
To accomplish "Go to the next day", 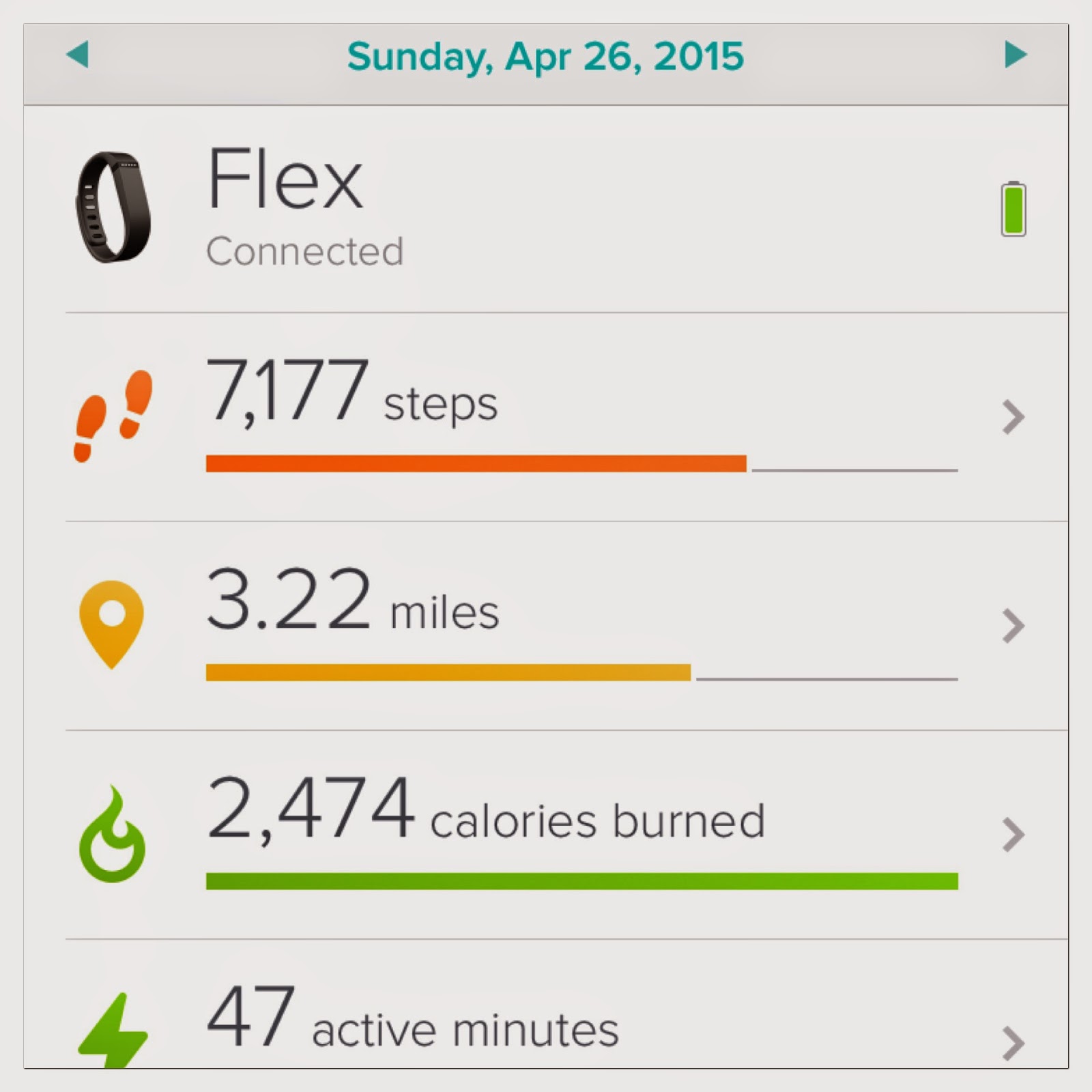I will pos(1015,55).
